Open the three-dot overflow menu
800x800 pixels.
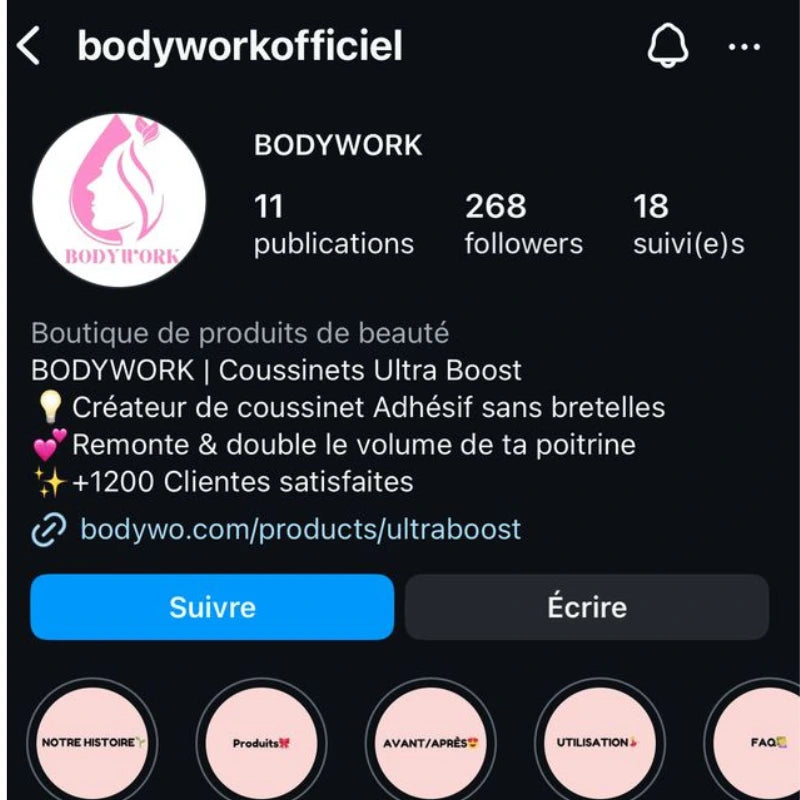pyautogui.click(x=745, y=48)
